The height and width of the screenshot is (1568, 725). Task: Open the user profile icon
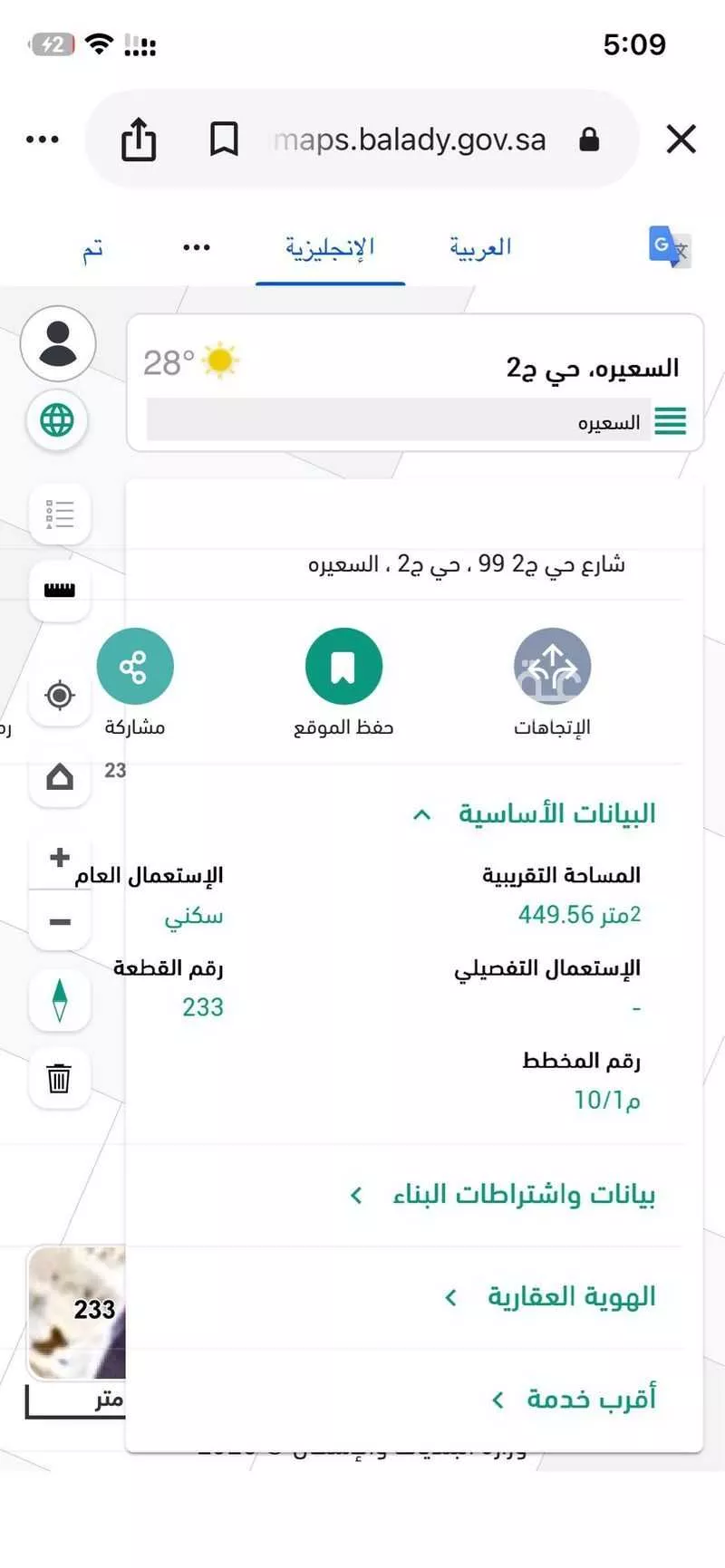pos(58,344)
